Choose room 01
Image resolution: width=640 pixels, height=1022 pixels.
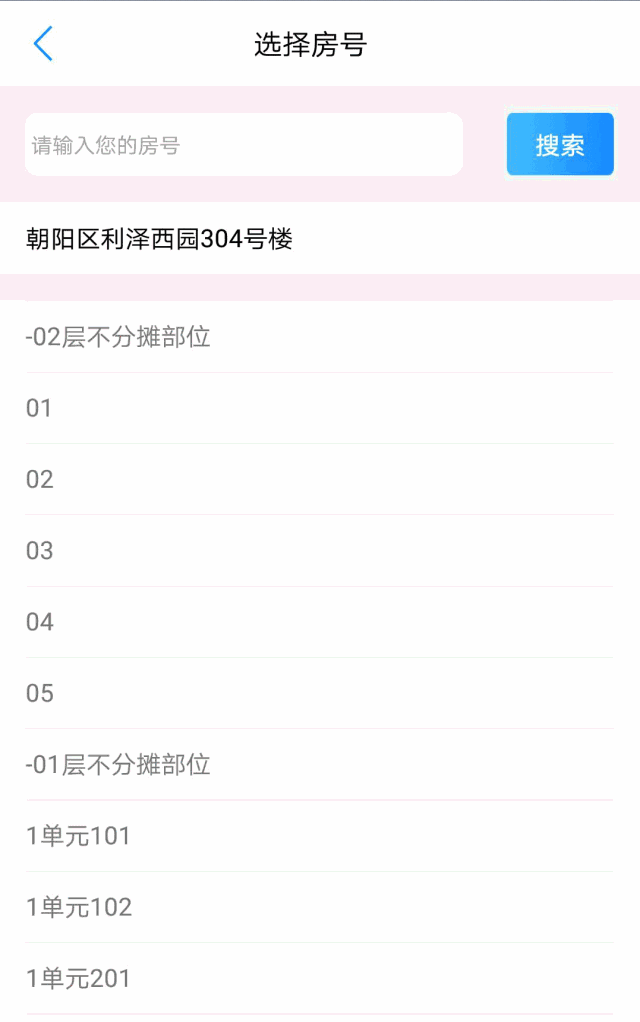[318, 408]
